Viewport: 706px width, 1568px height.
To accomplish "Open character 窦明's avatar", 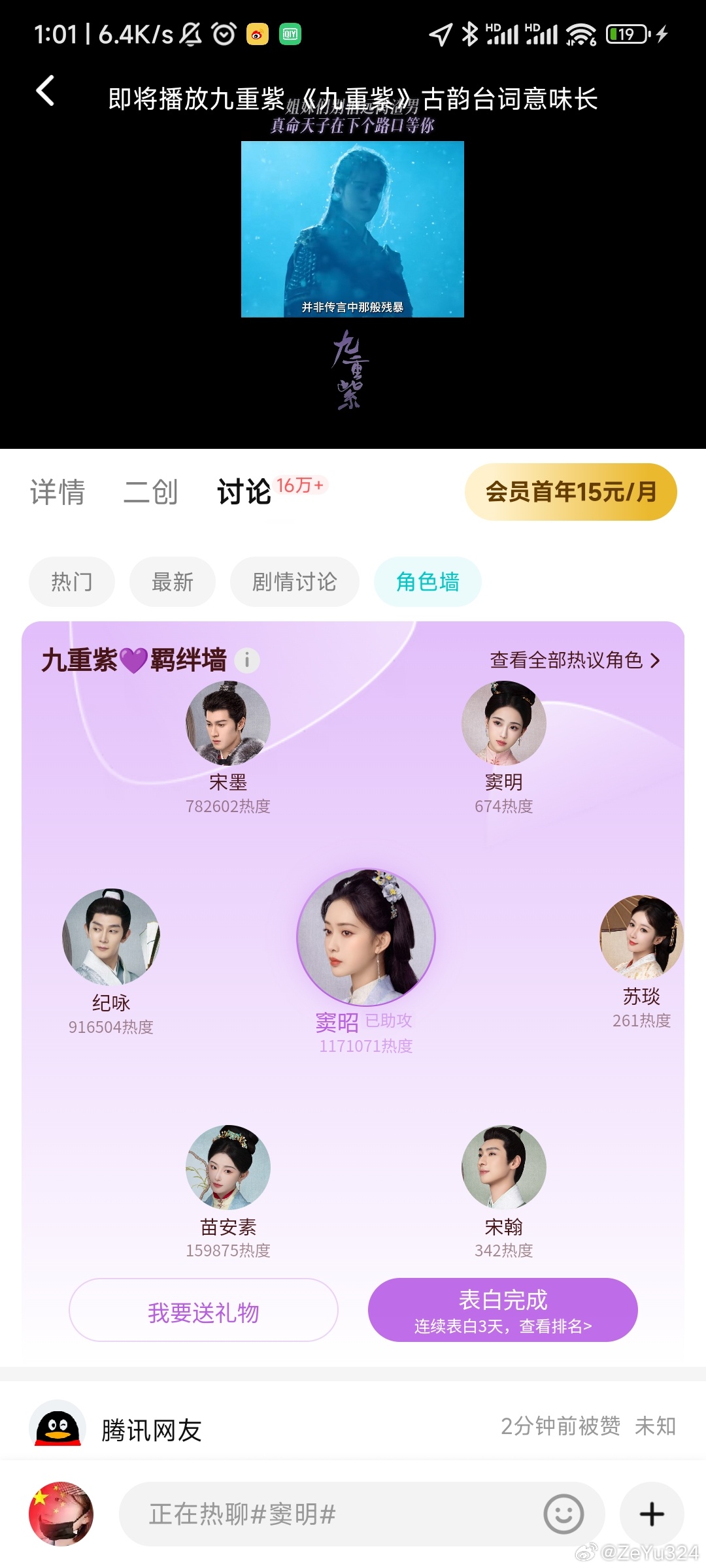I will pos(504,723).
